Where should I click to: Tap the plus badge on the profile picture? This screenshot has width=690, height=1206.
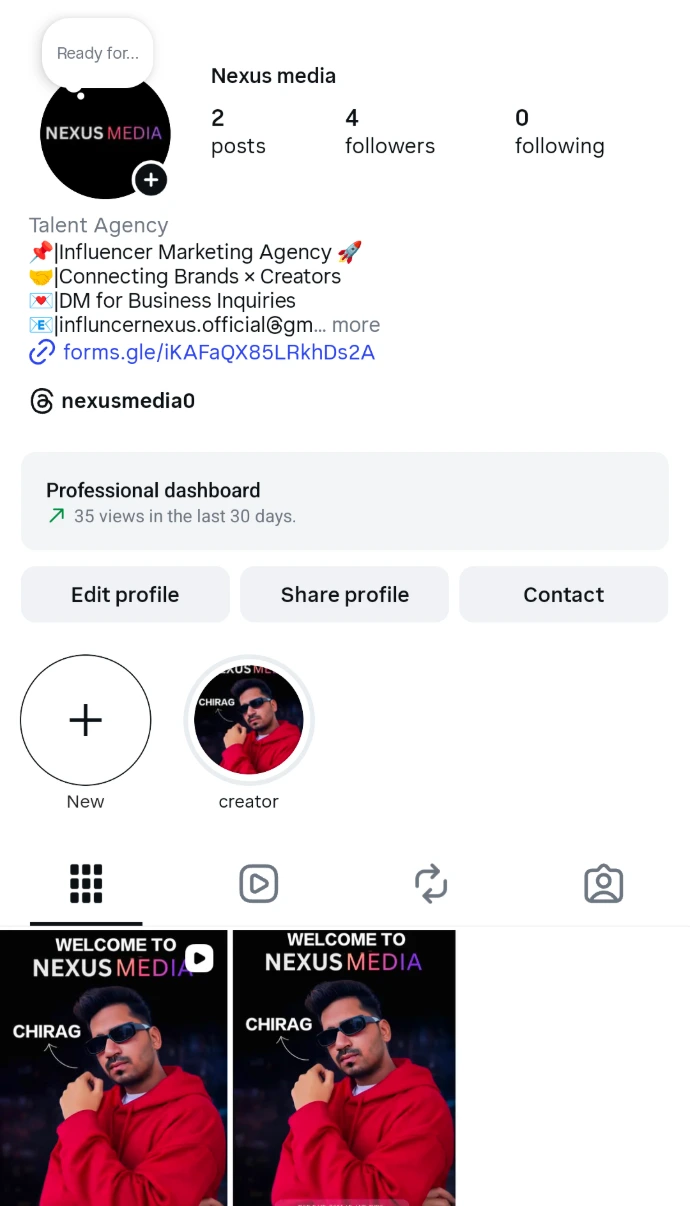coord(150,180)
